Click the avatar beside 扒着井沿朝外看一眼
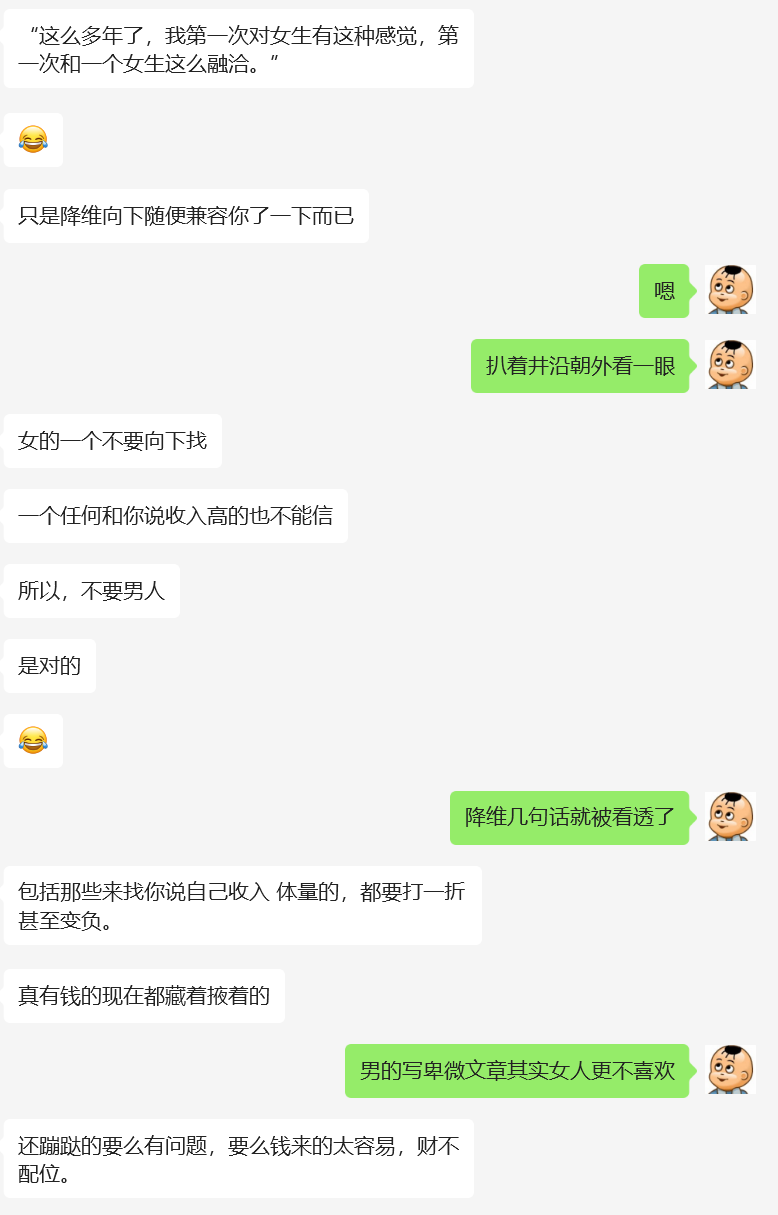This screenshot has height=1215, width=778. (731, 366)
